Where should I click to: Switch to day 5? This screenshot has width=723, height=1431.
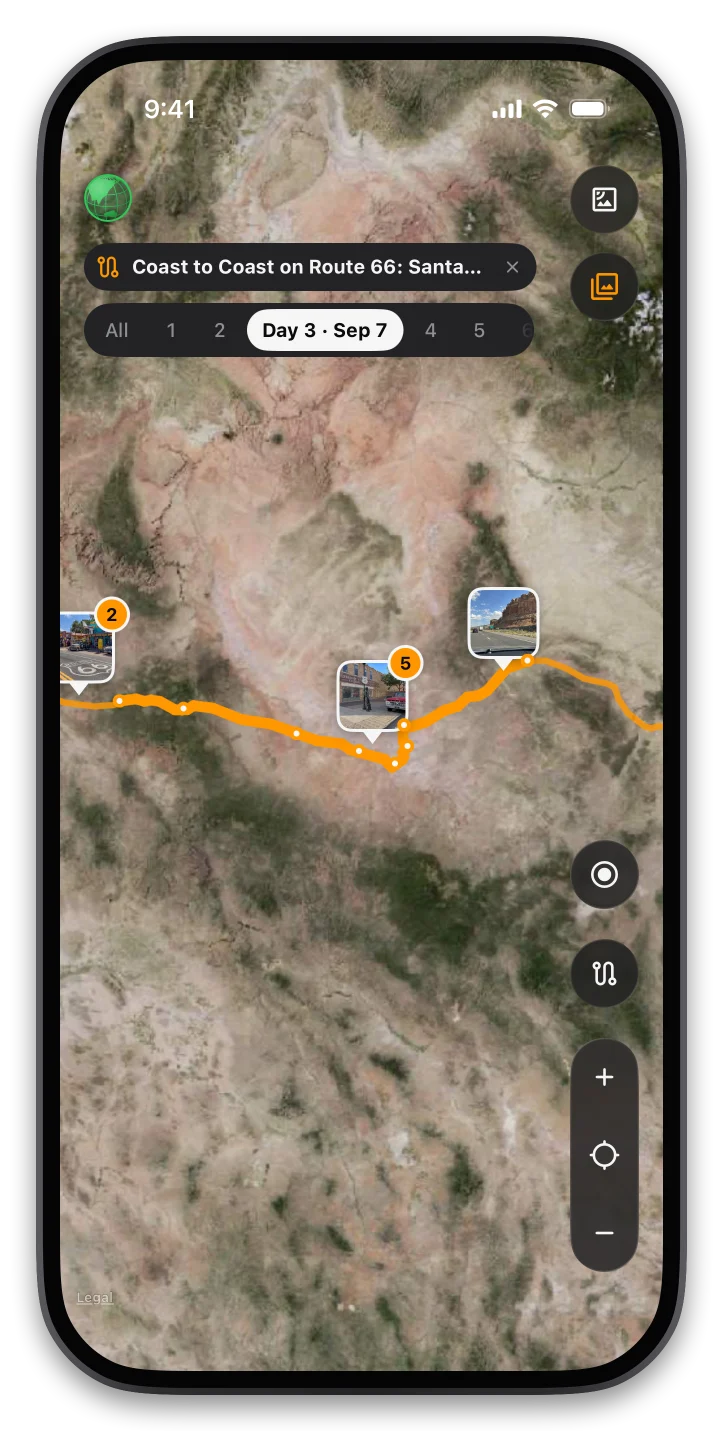[479, 330]
